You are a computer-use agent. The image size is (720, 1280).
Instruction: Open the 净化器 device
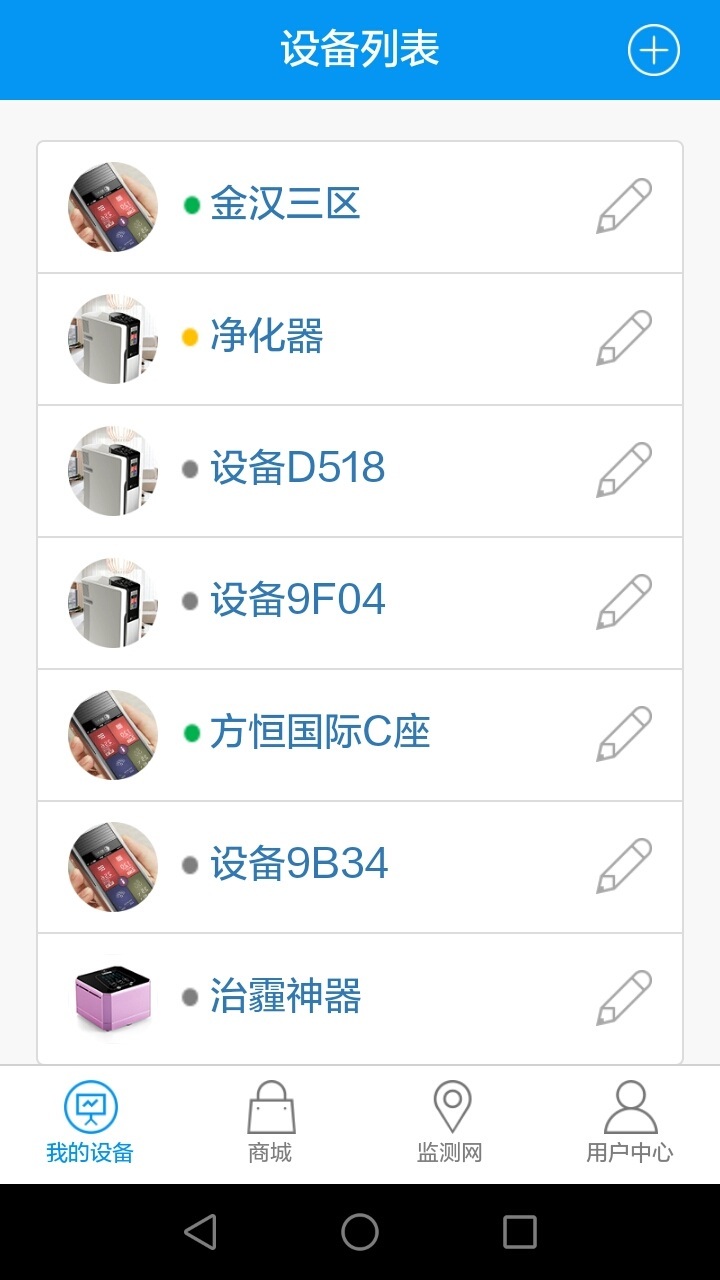click(x=267, y=338)
